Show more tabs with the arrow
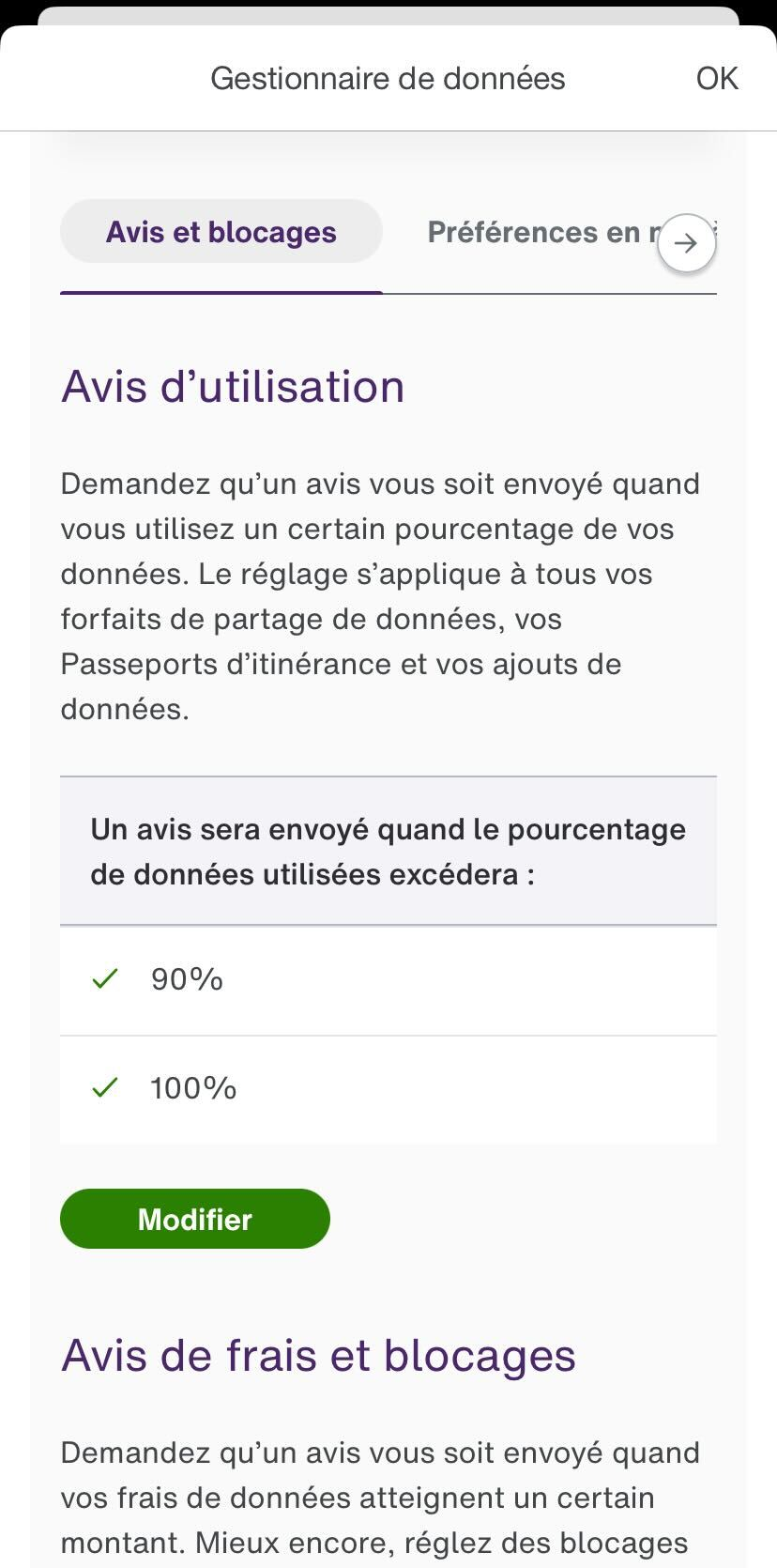 click(x=687, y=243)
